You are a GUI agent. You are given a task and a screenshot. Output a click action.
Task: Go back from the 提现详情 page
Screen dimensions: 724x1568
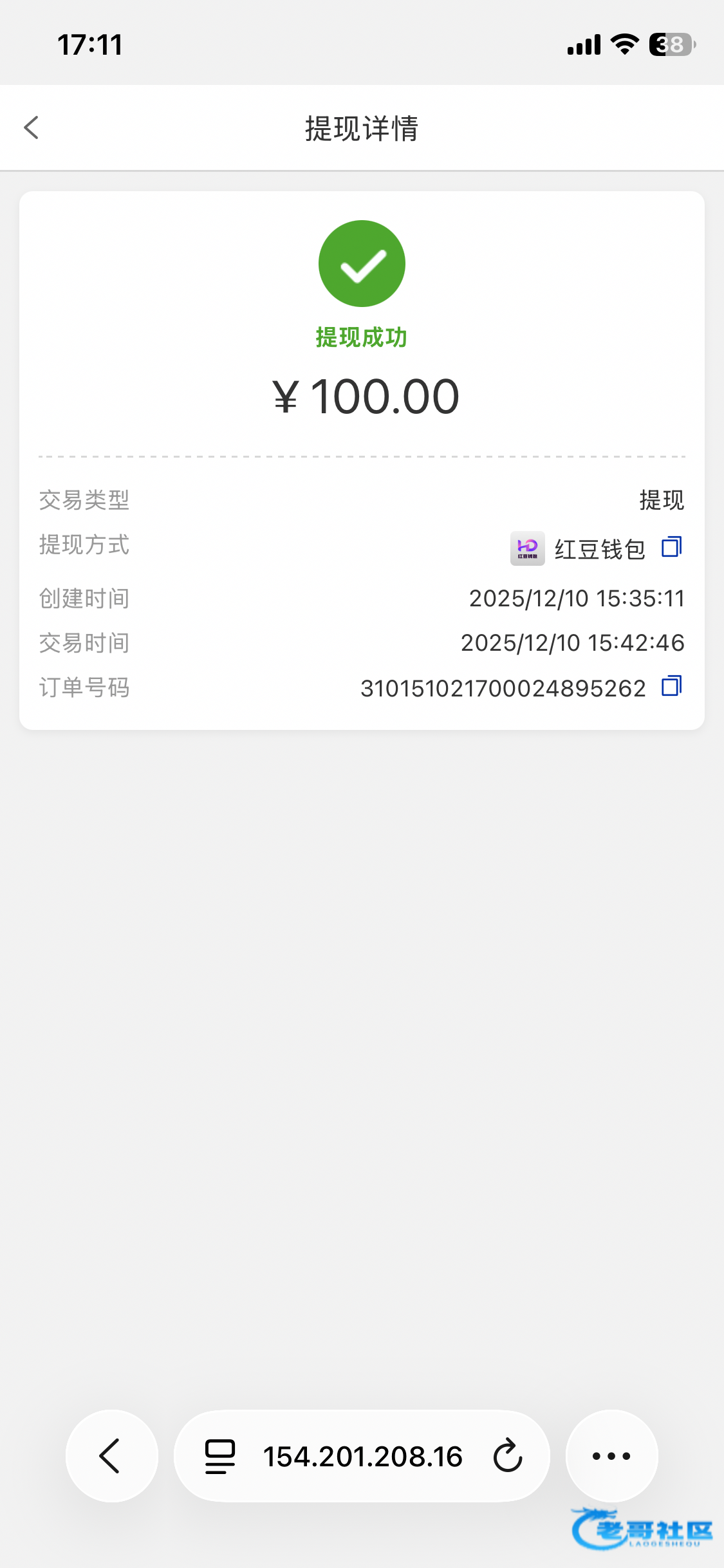coord(32,127)
